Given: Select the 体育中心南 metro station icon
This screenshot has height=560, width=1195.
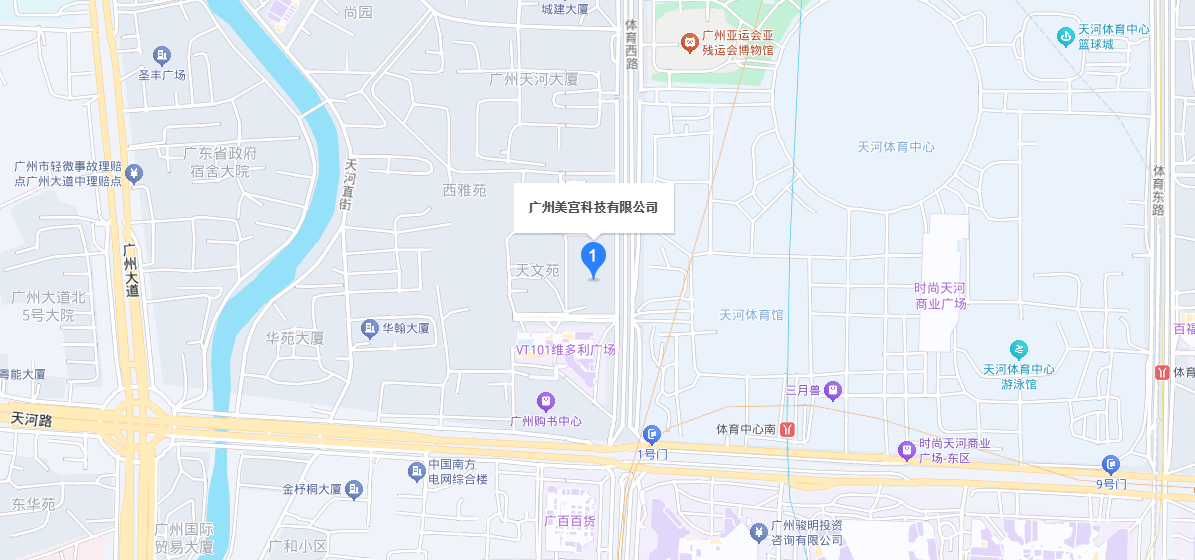Looking at the screenshot, I should click(x=788, y=429).
